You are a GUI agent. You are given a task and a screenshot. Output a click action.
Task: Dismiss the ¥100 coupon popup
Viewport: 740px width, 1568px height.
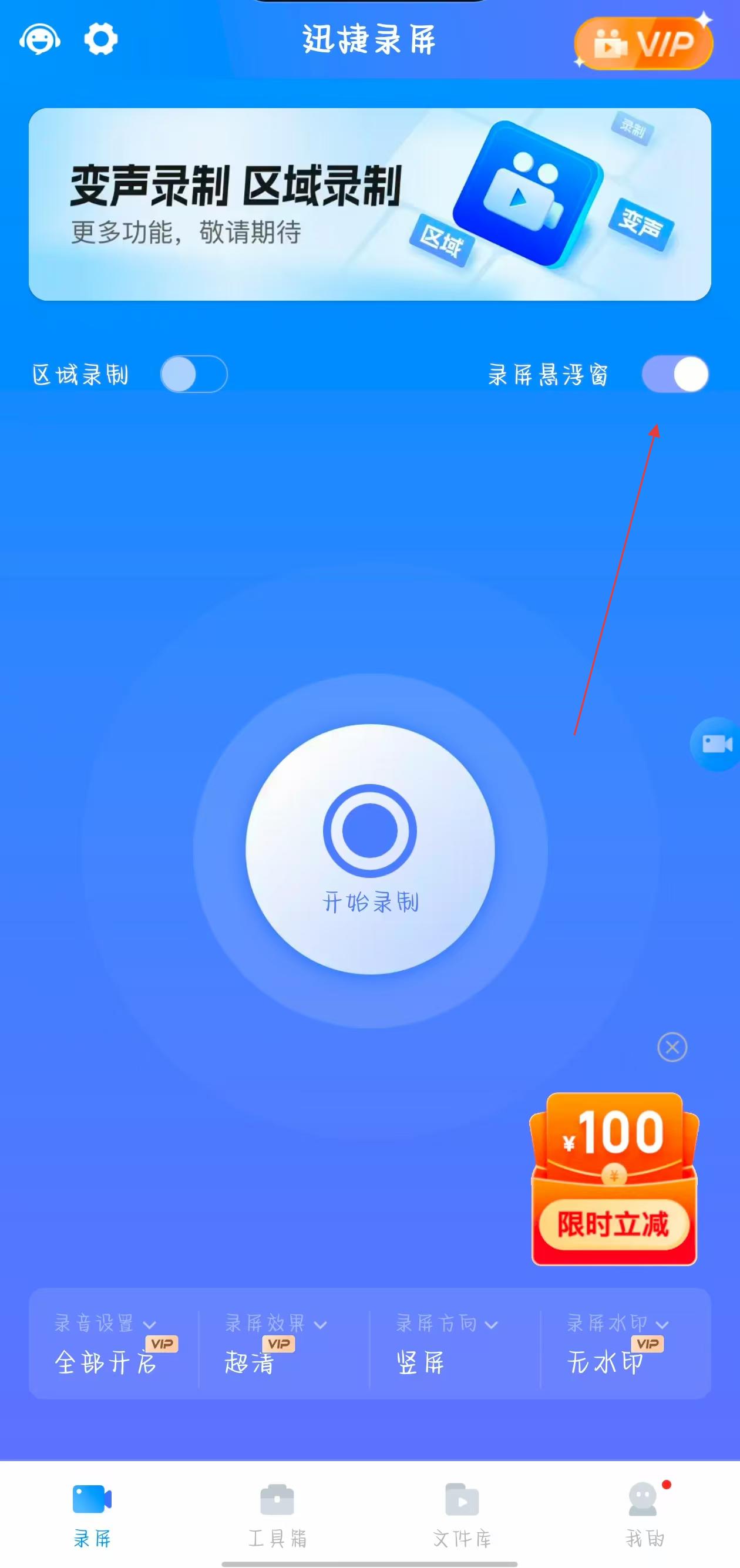[x=672, y=1047]
